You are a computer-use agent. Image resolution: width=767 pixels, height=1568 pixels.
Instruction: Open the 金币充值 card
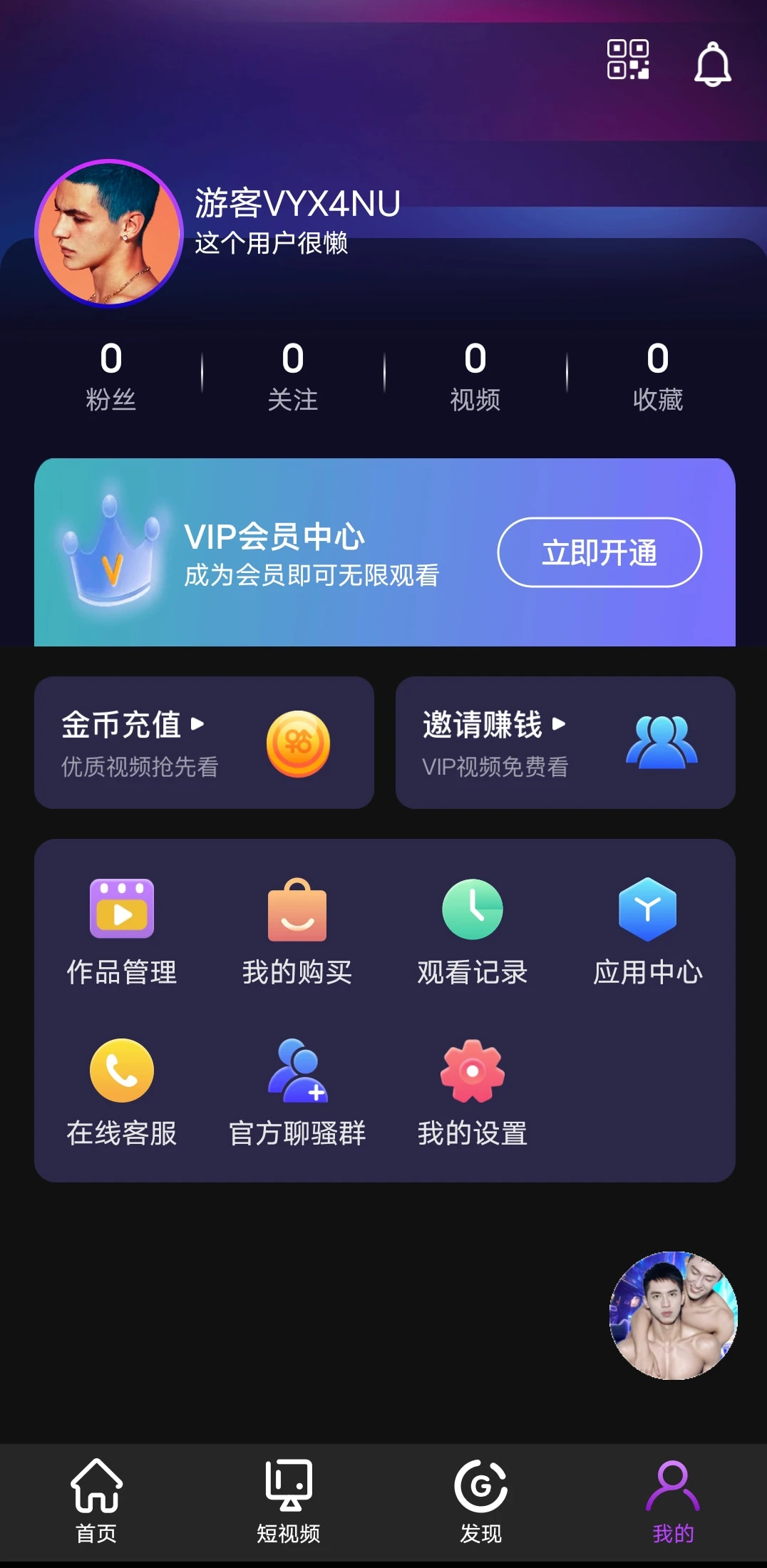pos(204,743)
